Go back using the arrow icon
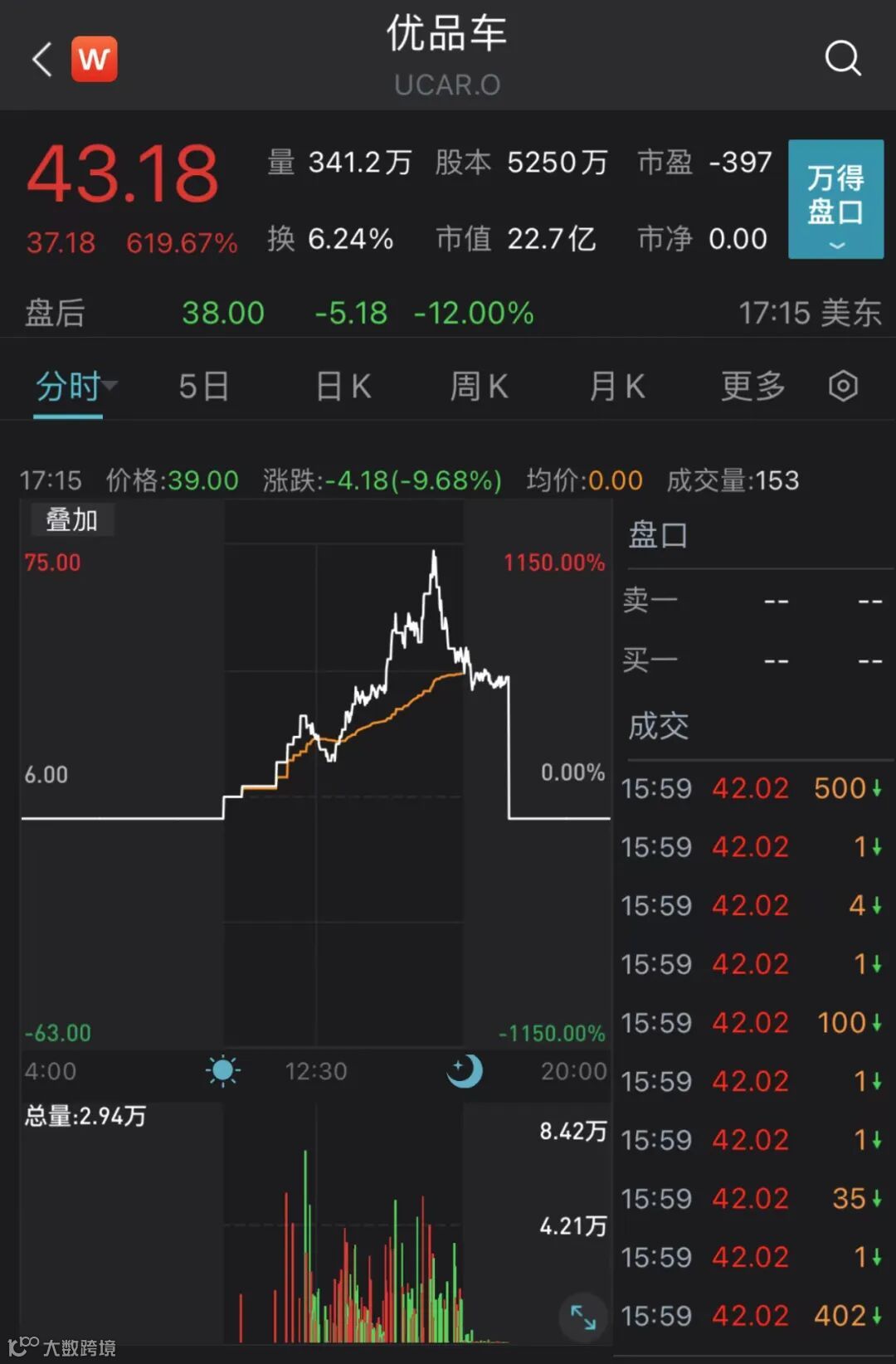 pos(41,60)
